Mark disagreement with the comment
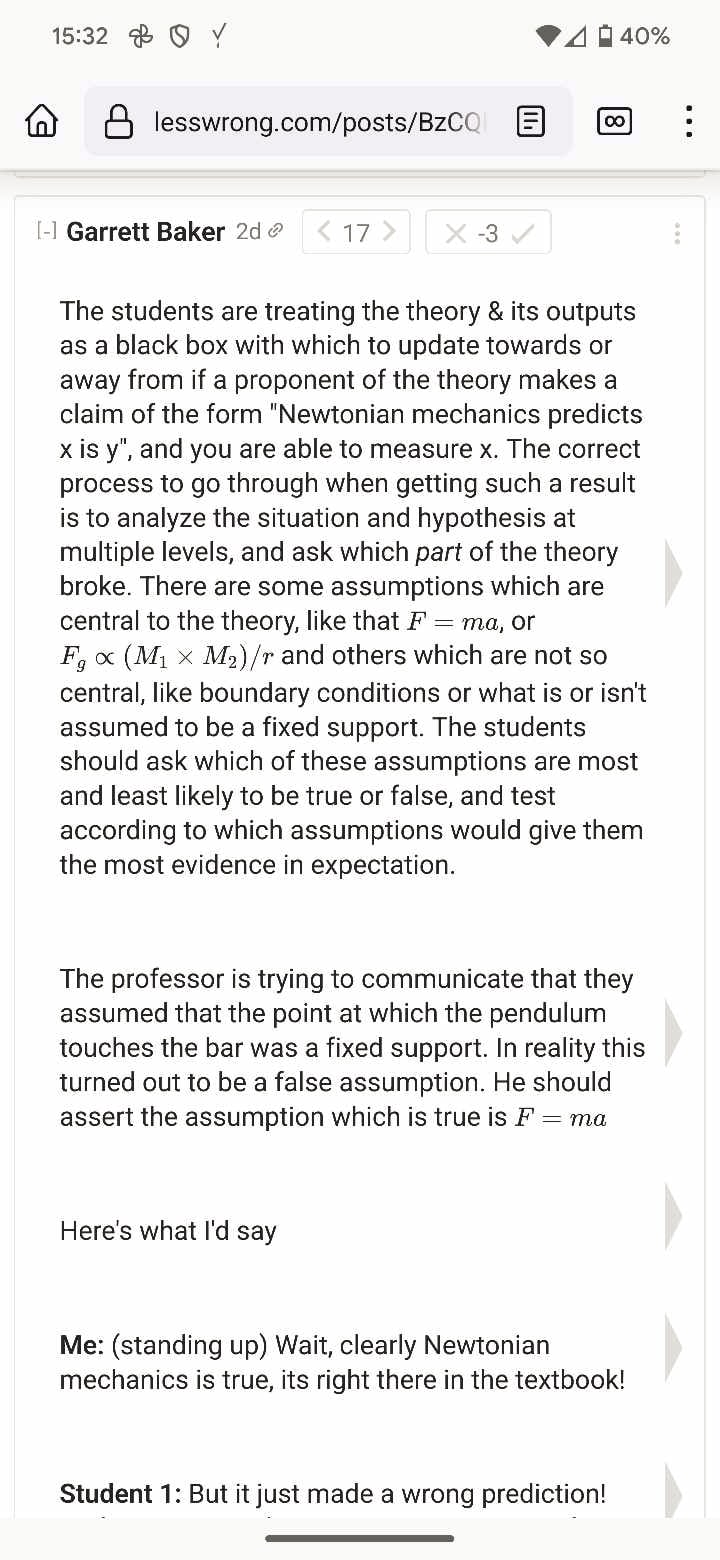Viewport: 720px width, 1560px height. pyautogui.click(x=455, y=233)
